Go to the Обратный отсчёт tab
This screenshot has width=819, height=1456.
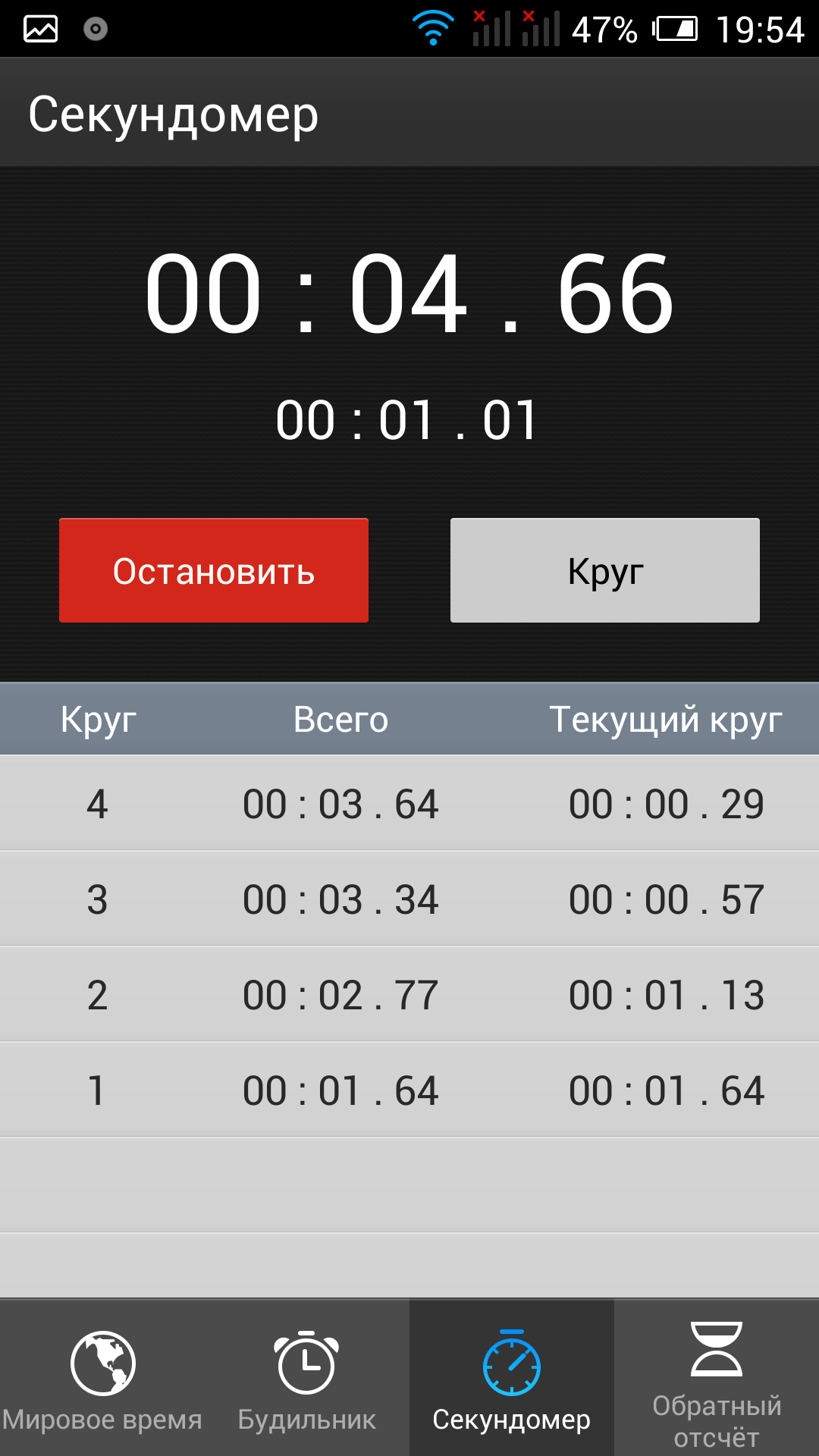(717, 1378)
